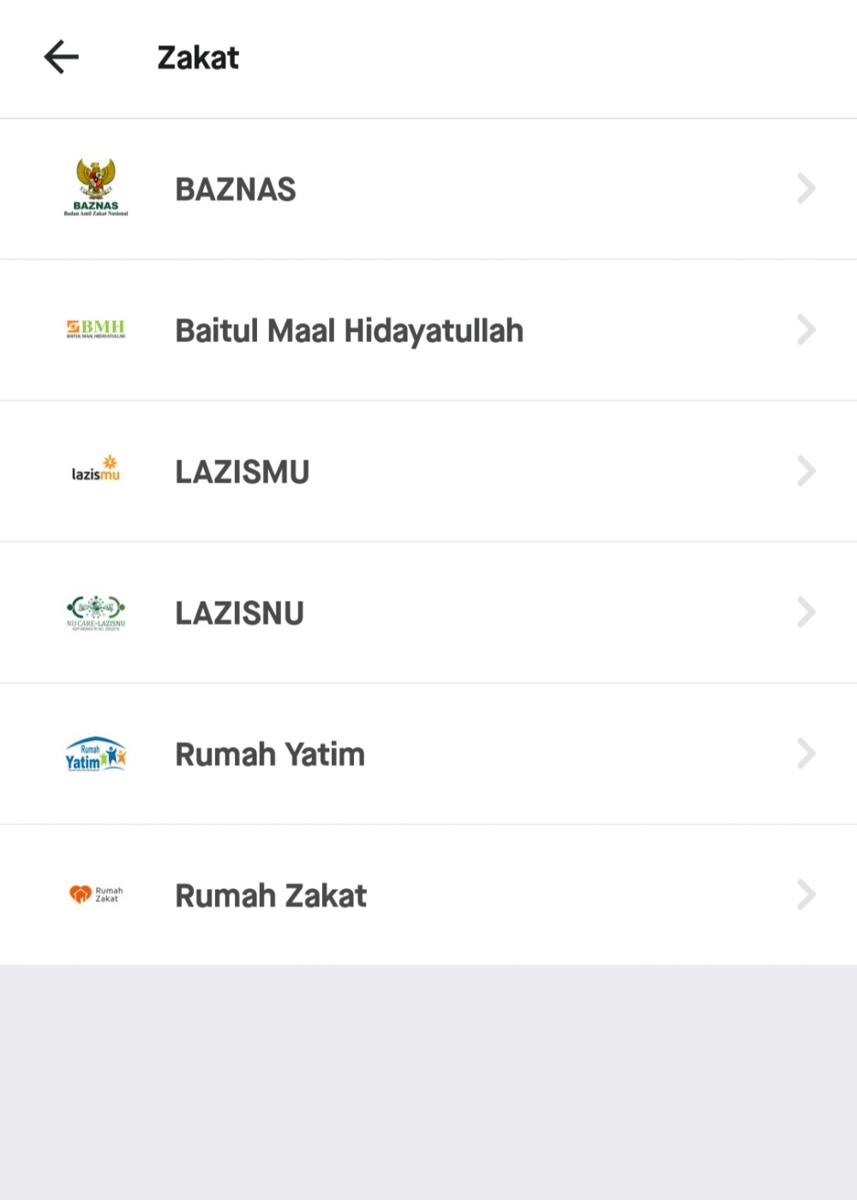Open BAZNAS using its row chevron
The image size is (857, 1200).
pyautogui.click(x=806, y=188)
